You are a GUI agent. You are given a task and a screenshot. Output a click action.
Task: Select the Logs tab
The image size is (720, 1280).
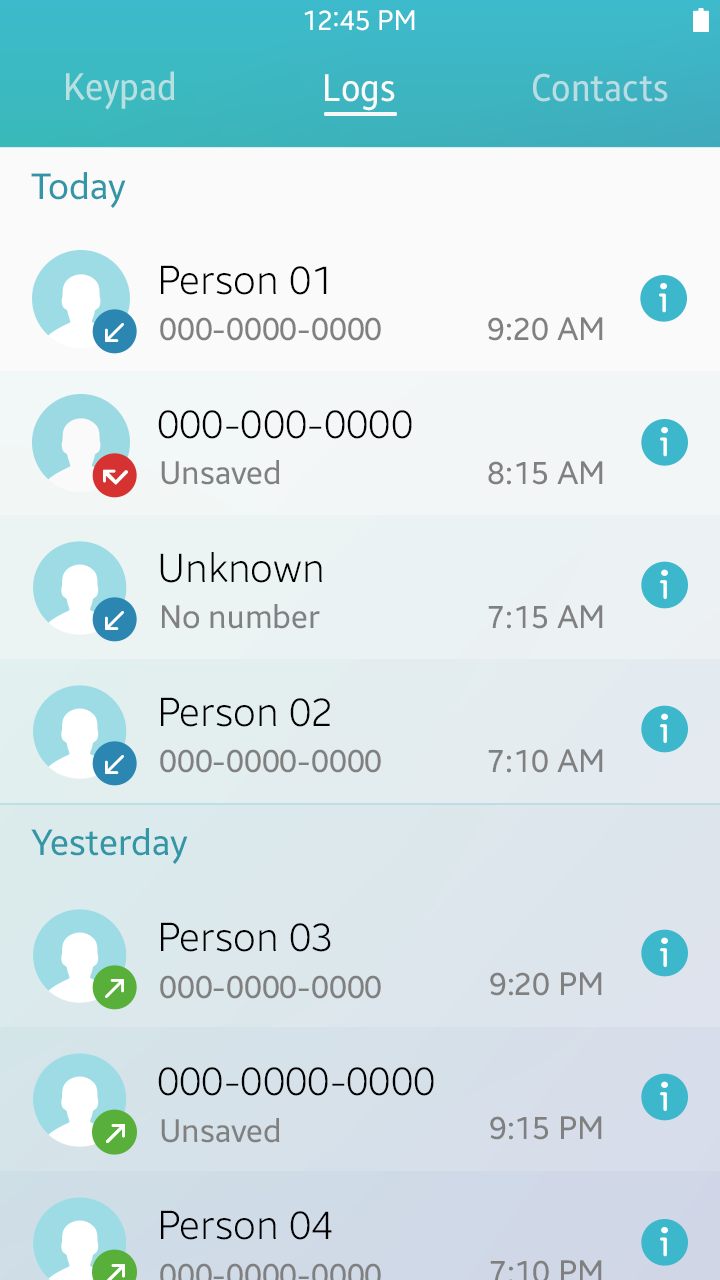click(359, 90)
